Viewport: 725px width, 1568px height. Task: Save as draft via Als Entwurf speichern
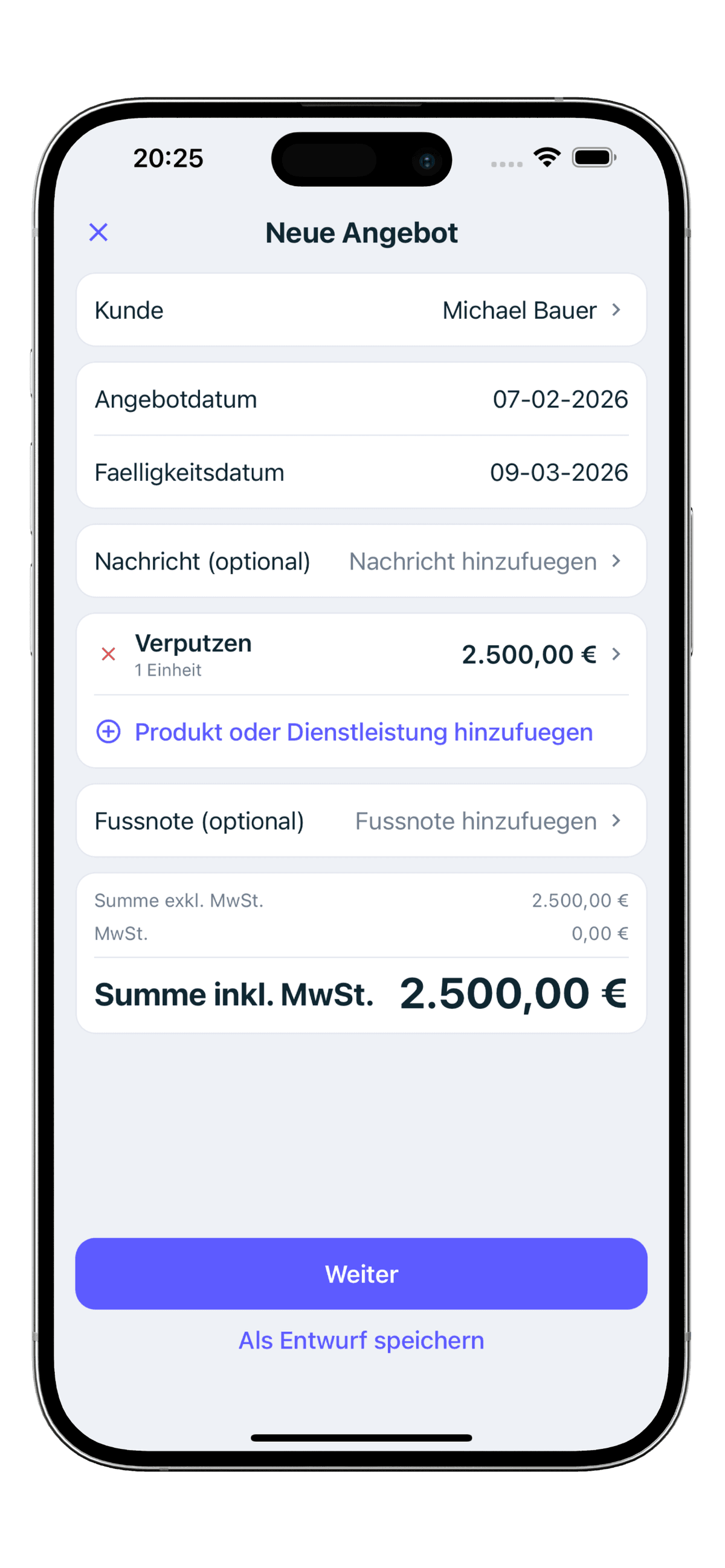point(361,1340)
